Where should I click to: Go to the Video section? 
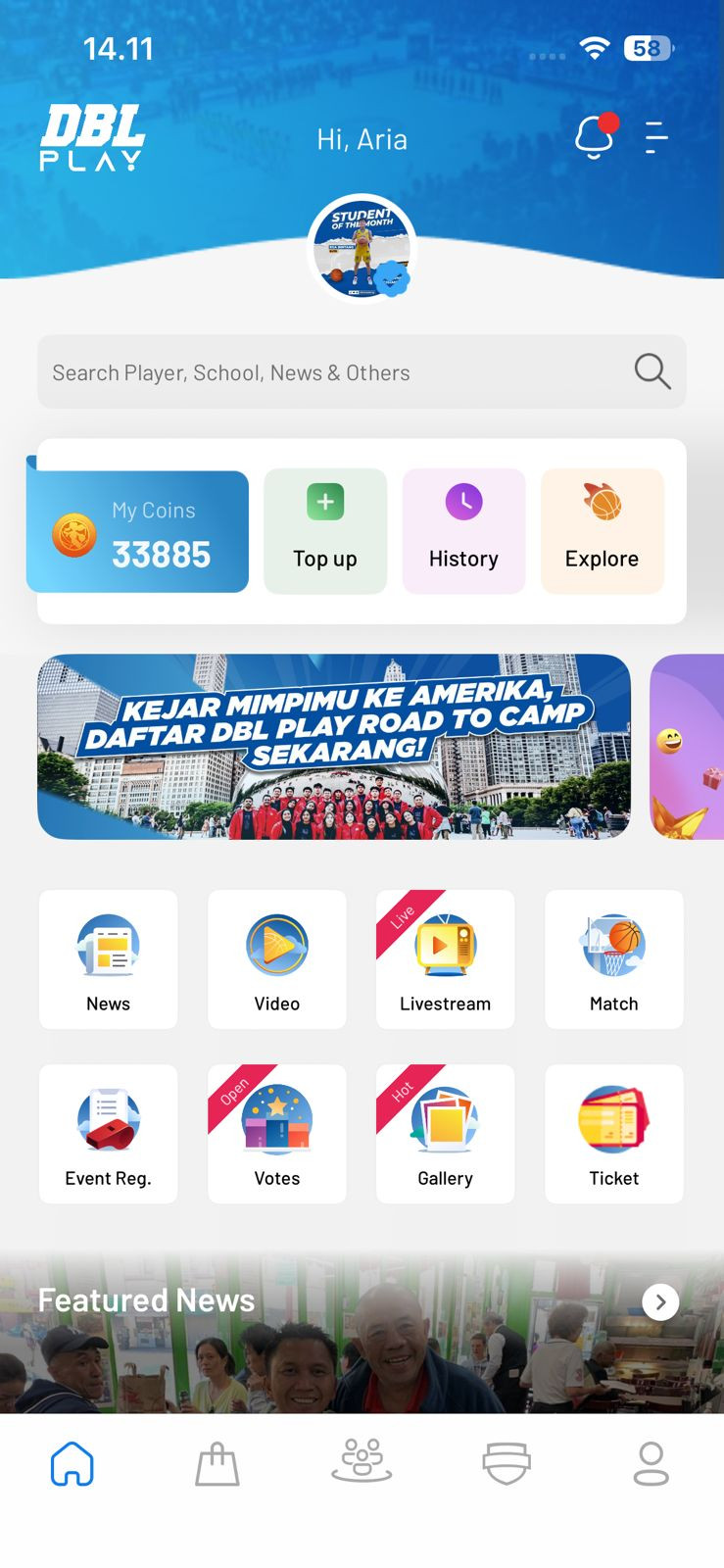[x=277, y=959]
